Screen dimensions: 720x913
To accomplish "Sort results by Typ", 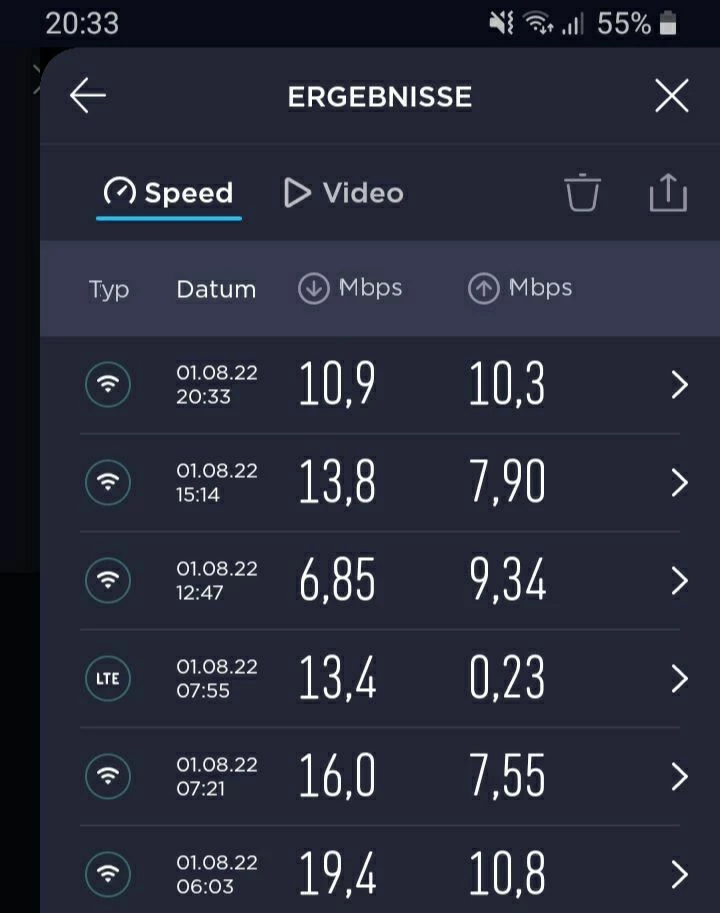I will pos(109,289).
